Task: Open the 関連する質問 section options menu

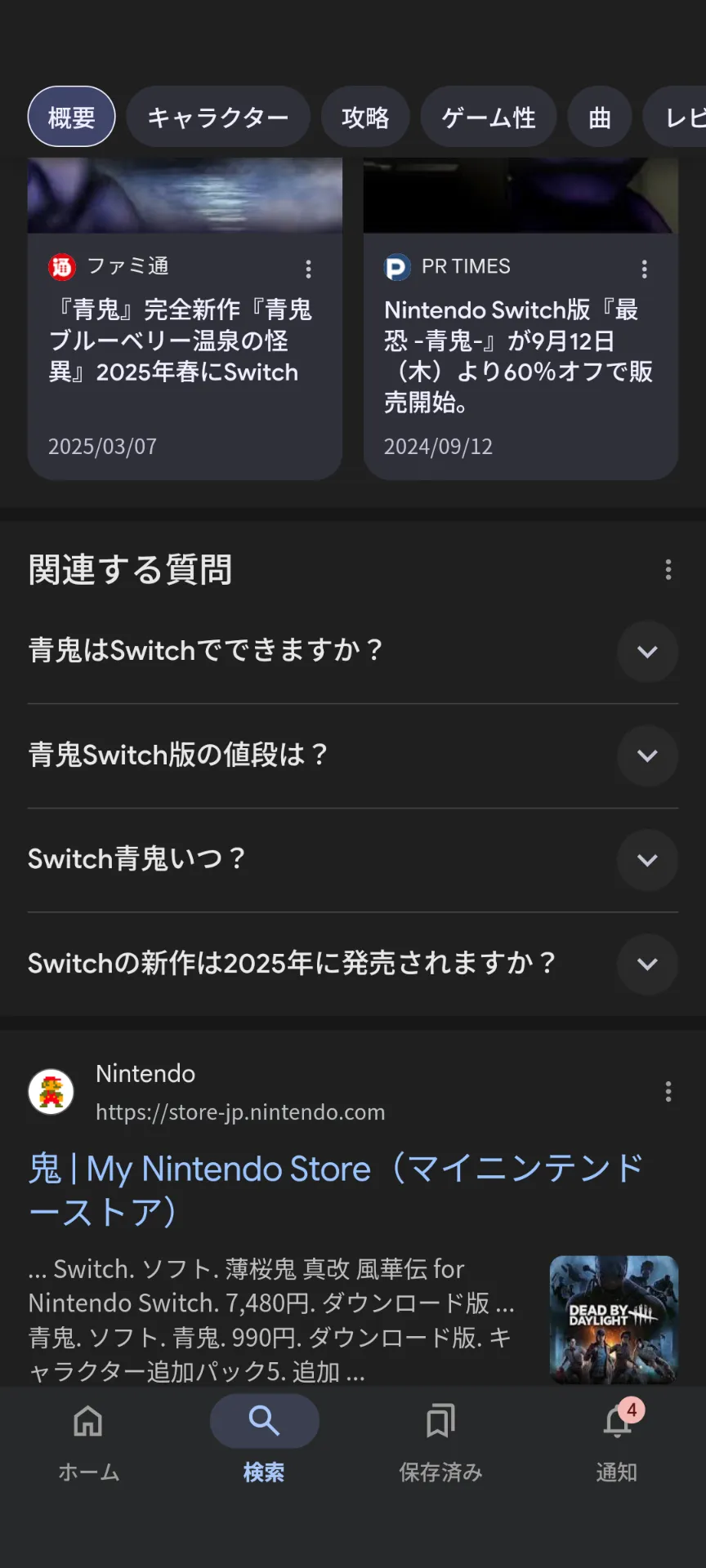Action: 668,569
